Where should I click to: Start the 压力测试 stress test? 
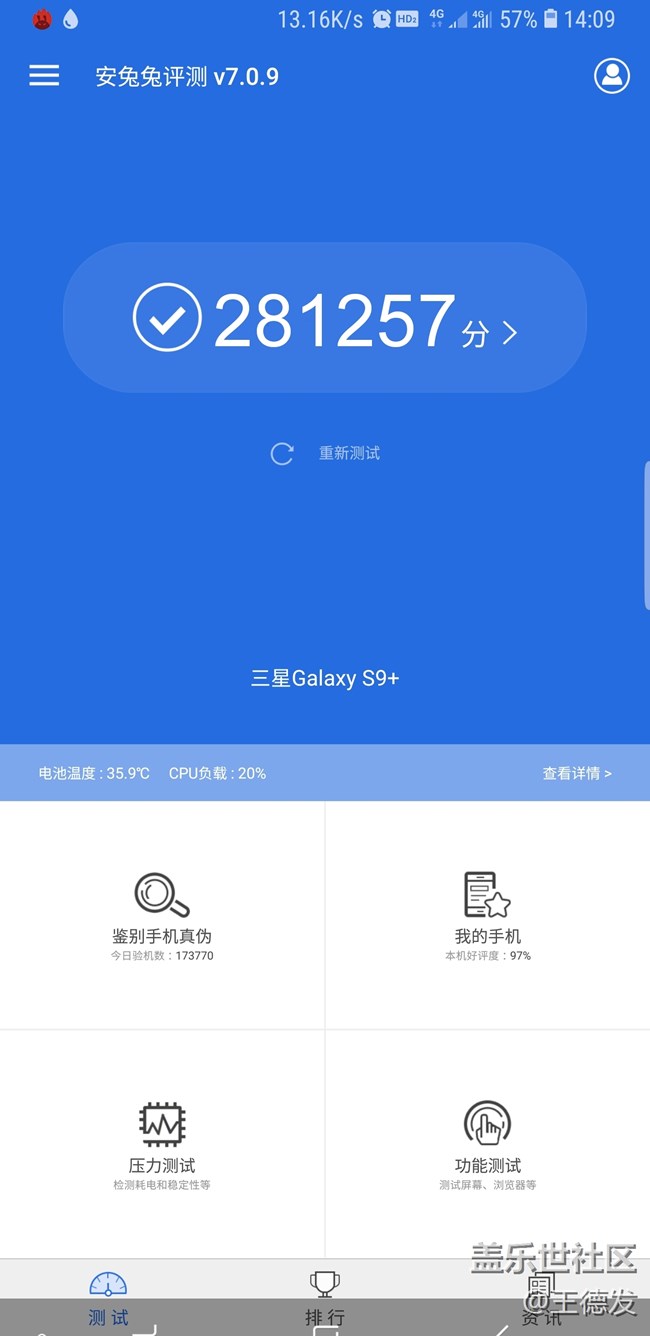[162, 1145]
